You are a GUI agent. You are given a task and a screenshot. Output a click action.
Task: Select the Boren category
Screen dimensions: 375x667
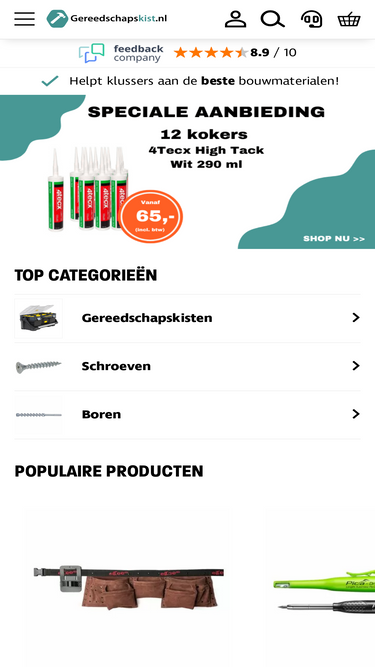188,414
